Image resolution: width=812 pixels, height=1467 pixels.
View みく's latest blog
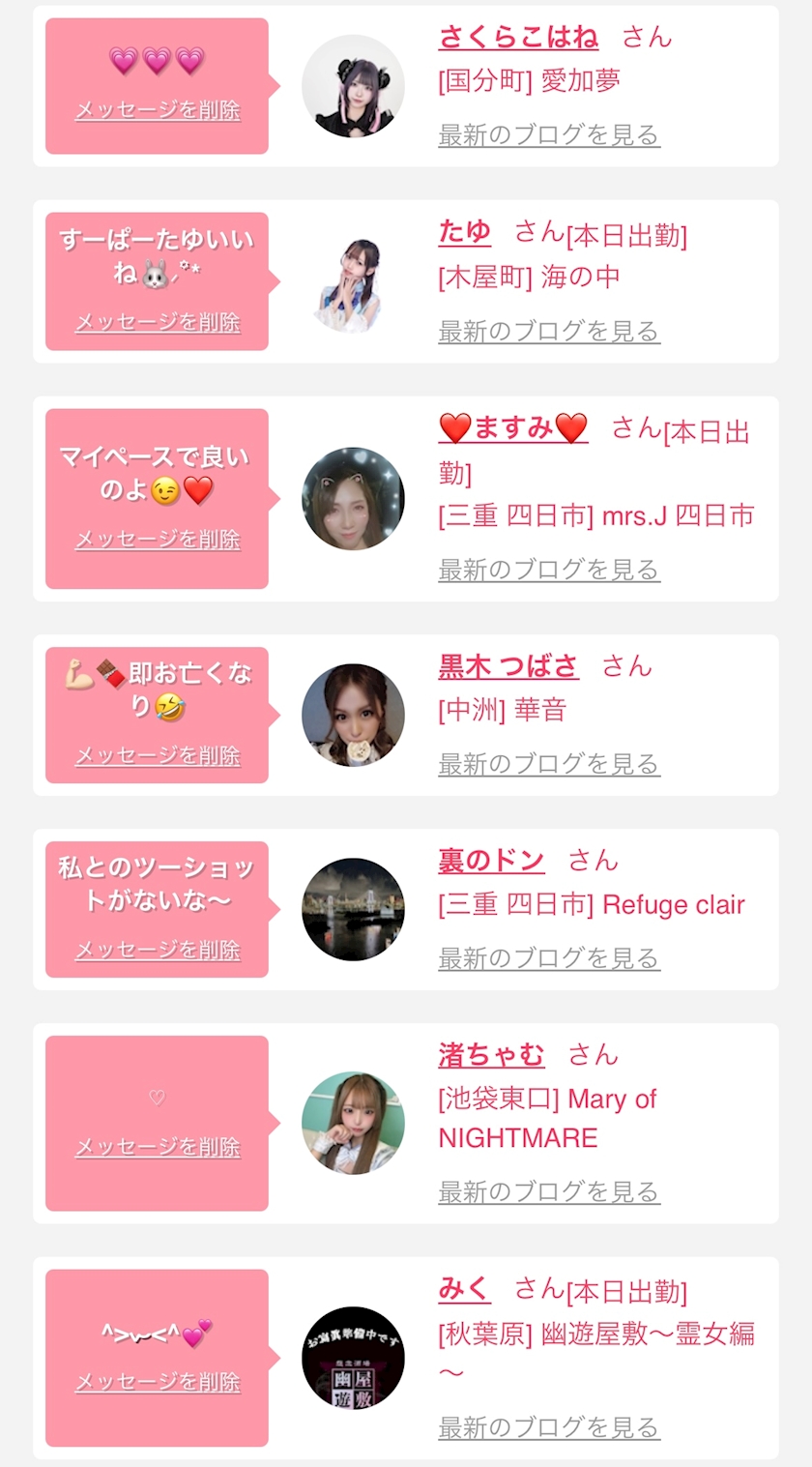tap(548, 1427)
